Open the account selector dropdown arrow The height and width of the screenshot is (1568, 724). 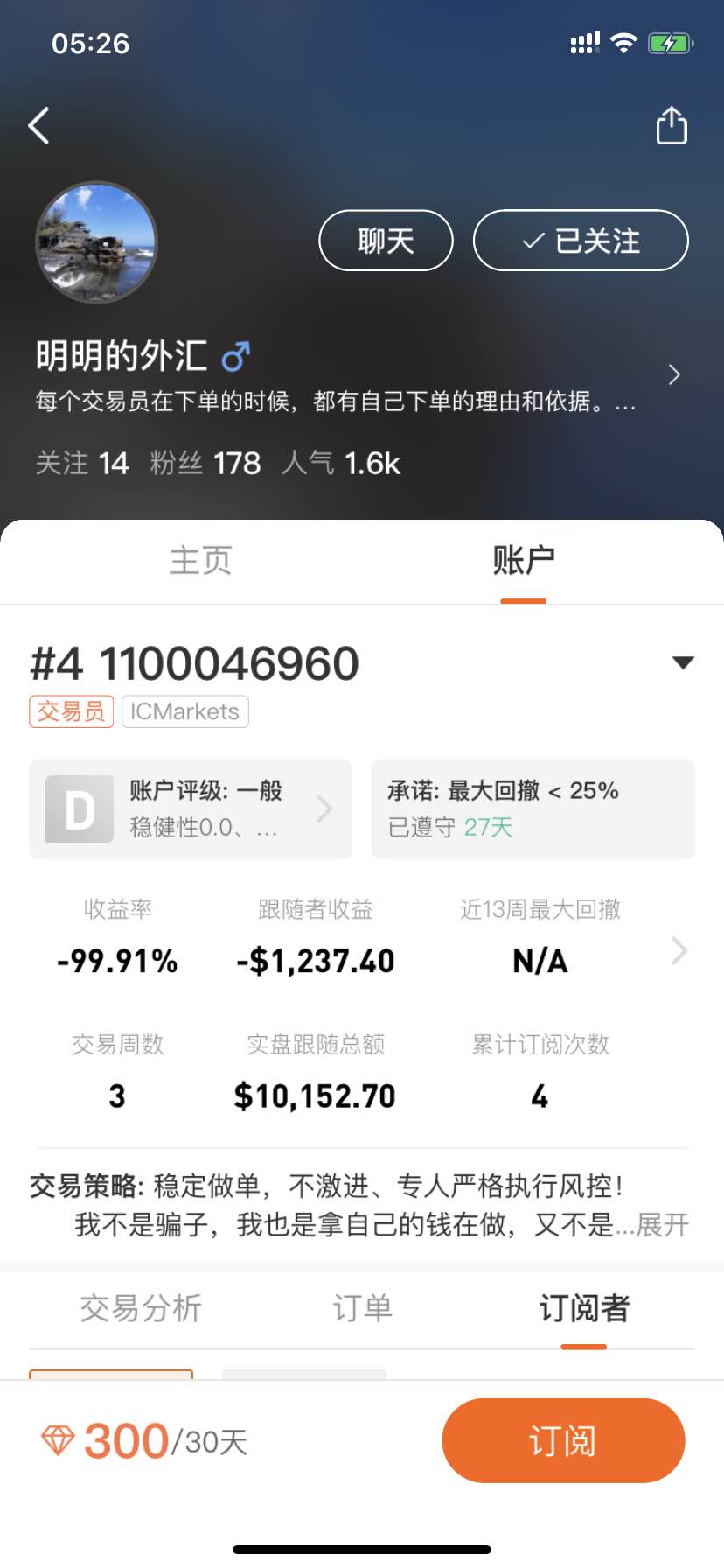point(683,662)
